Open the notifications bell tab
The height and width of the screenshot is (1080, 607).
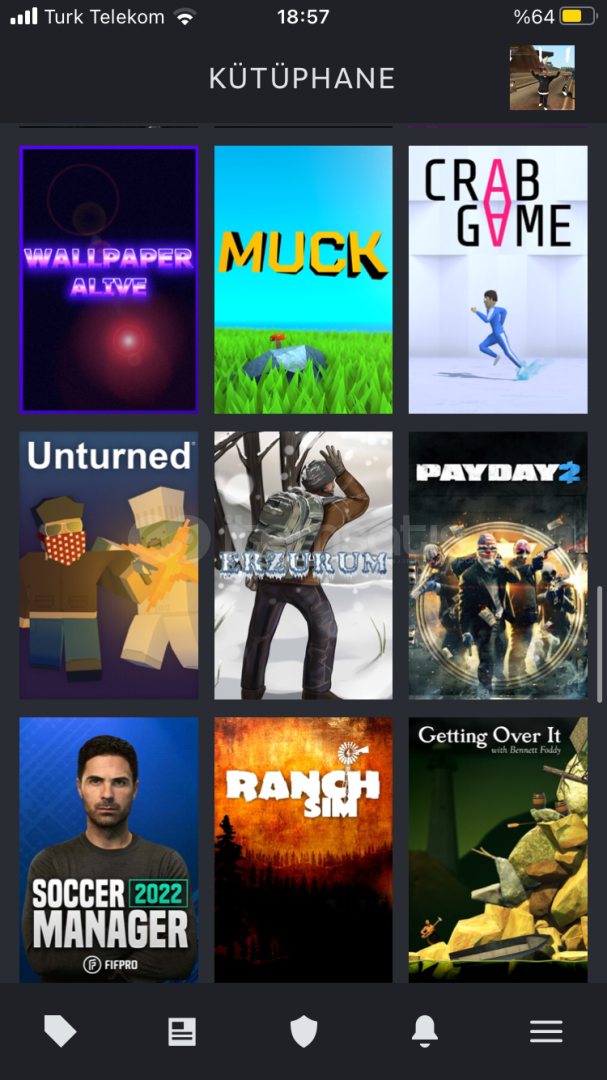point(425,1031)
